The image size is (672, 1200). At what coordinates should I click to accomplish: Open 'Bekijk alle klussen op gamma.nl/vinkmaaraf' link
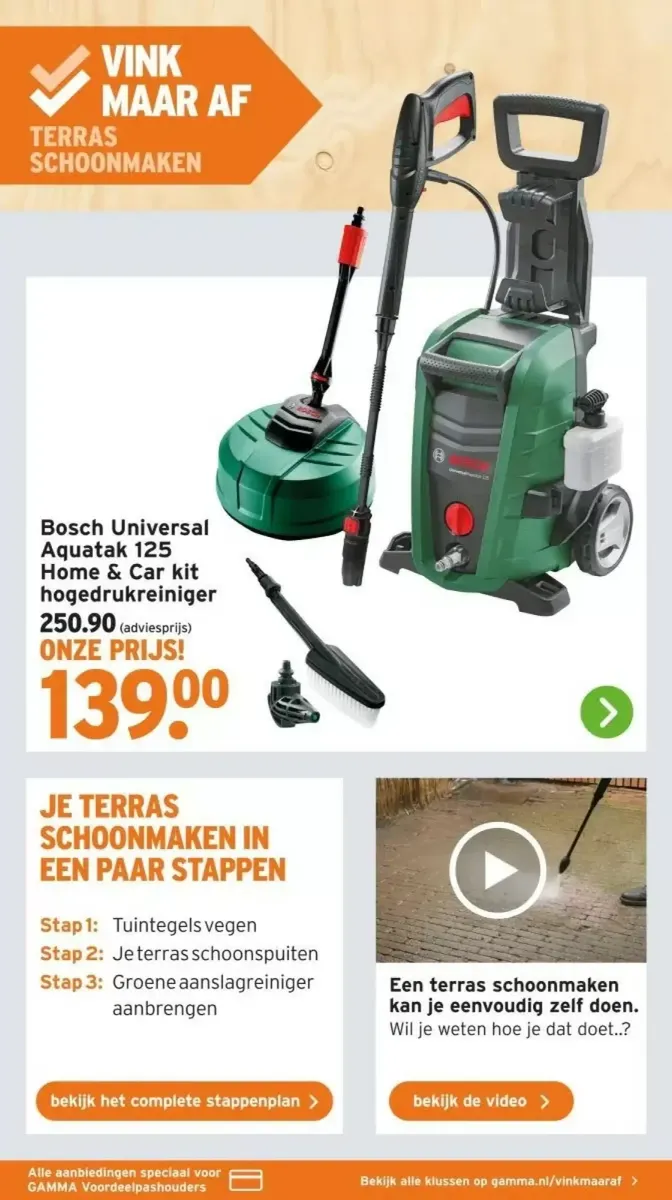click(498, 1181)
